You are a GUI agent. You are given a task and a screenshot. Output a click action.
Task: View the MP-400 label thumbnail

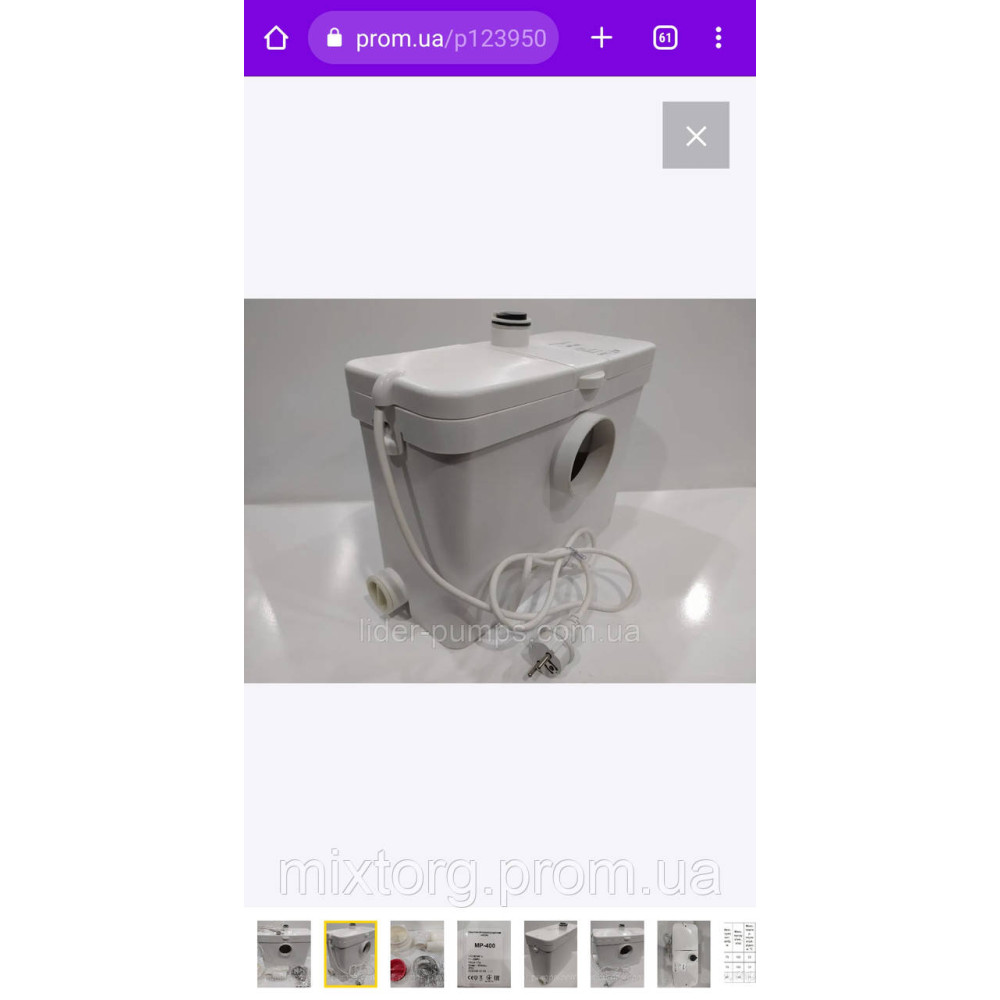[484, 954]
